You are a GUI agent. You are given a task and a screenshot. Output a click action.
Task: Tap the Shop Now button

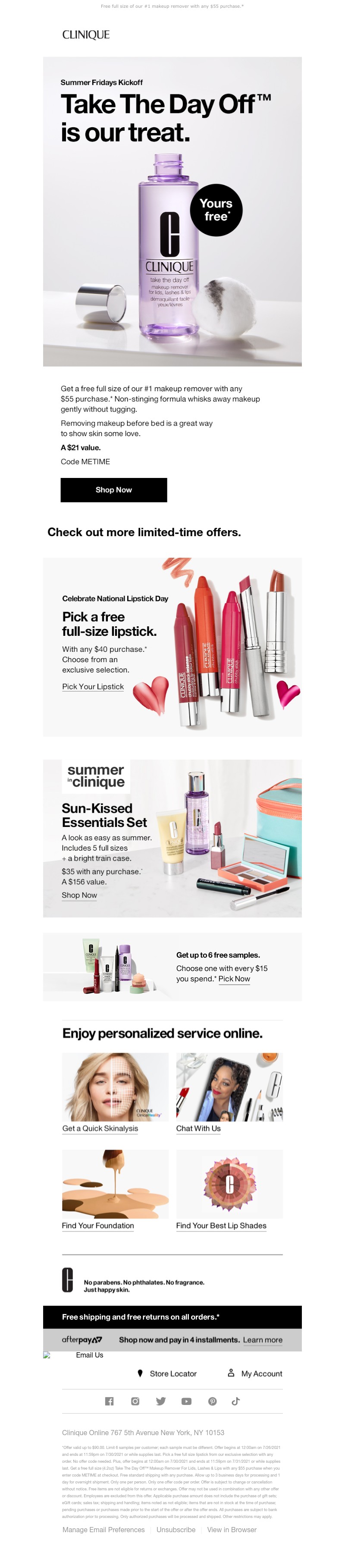(x=113, y=490)
